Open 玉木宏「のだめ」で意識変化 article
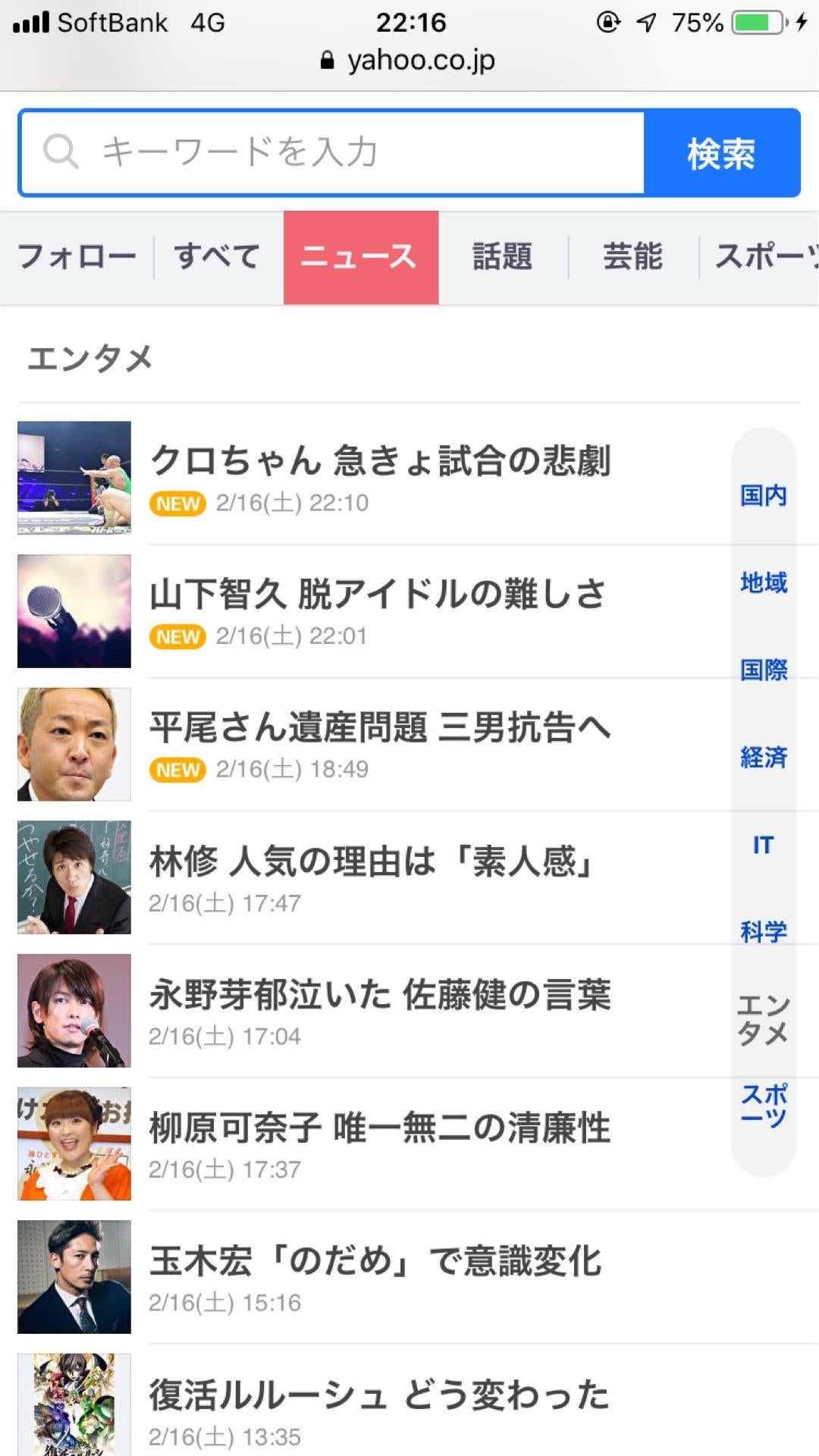The height and width of the screenshot is (1456, 819). [375, 1262]
